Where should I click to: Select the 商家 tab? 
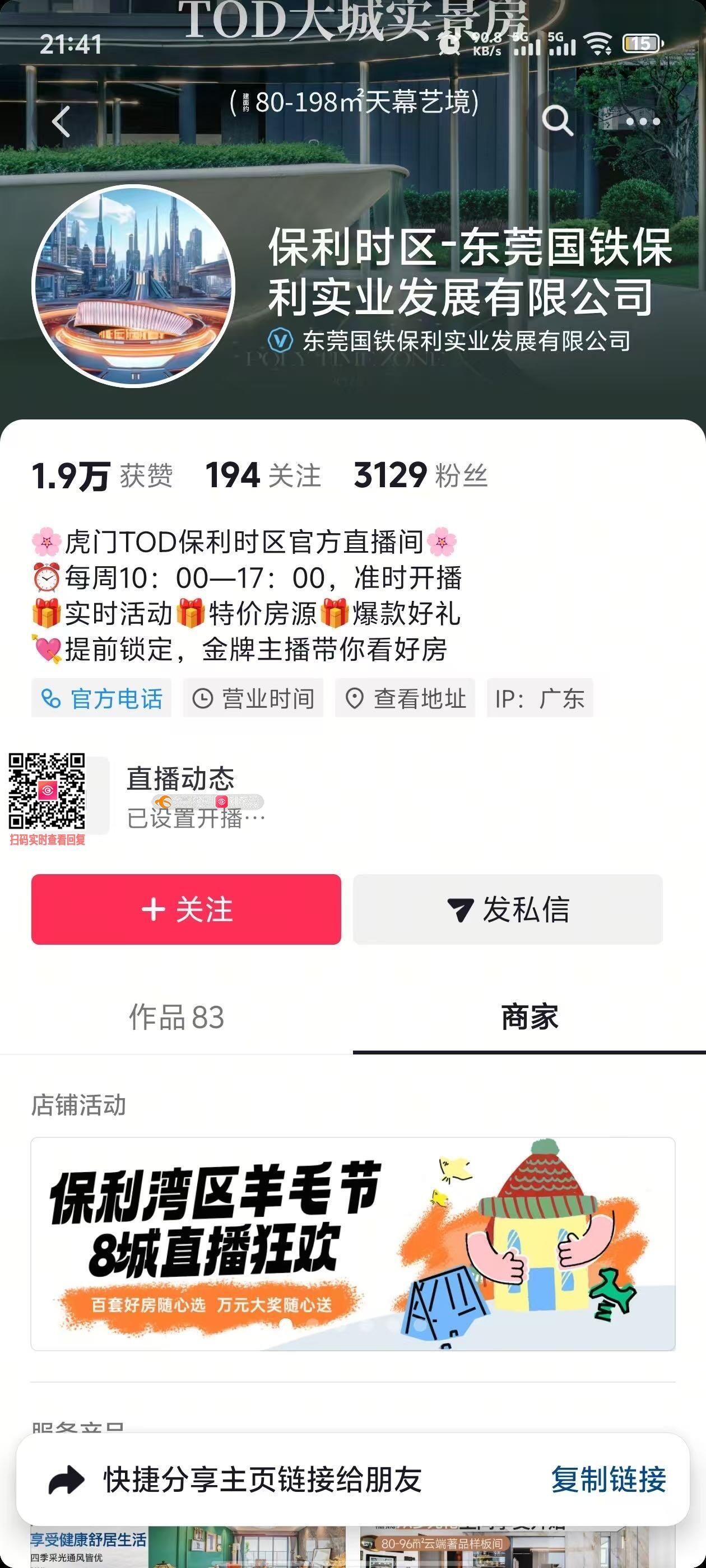(x=529, y=1017)
